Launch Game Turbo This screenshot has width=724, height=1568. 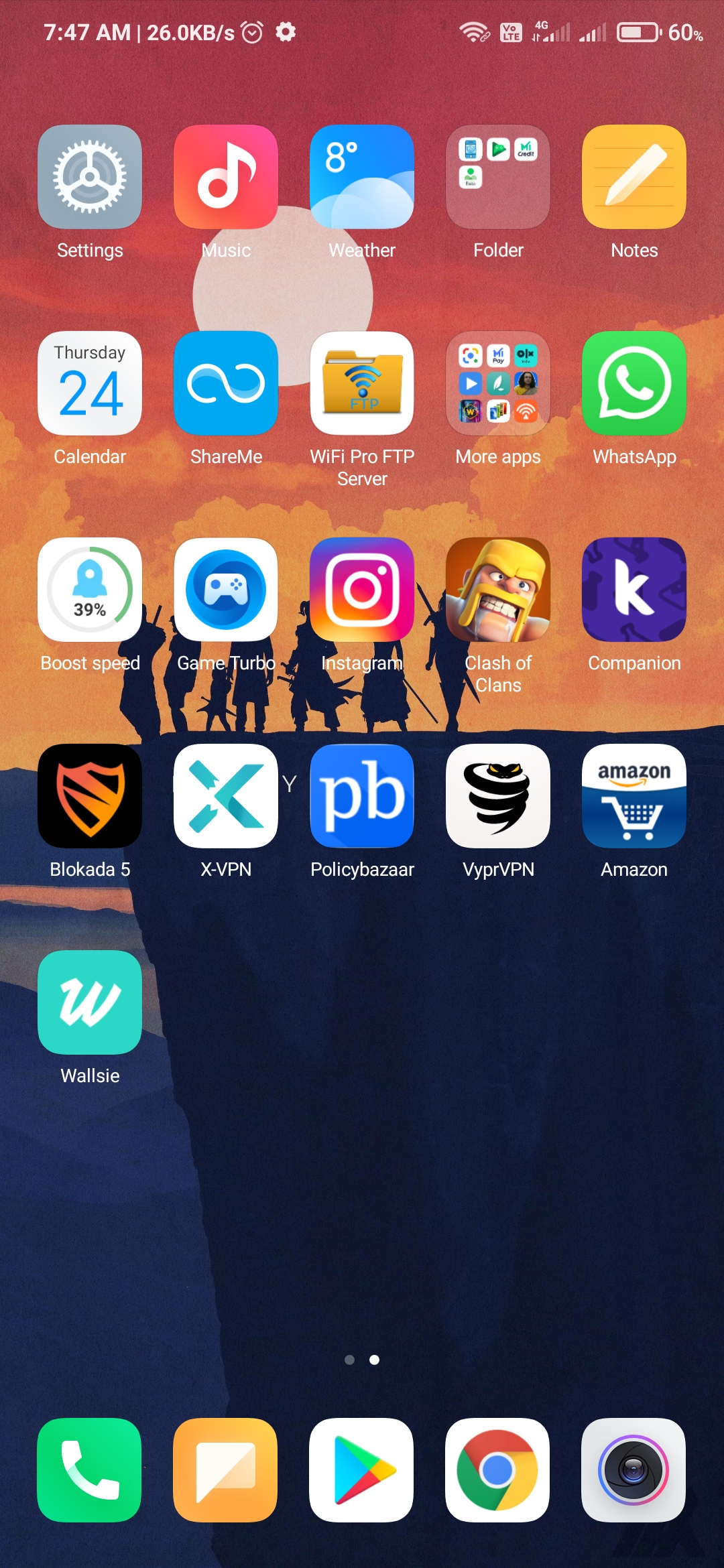click(x=226, y=590)
